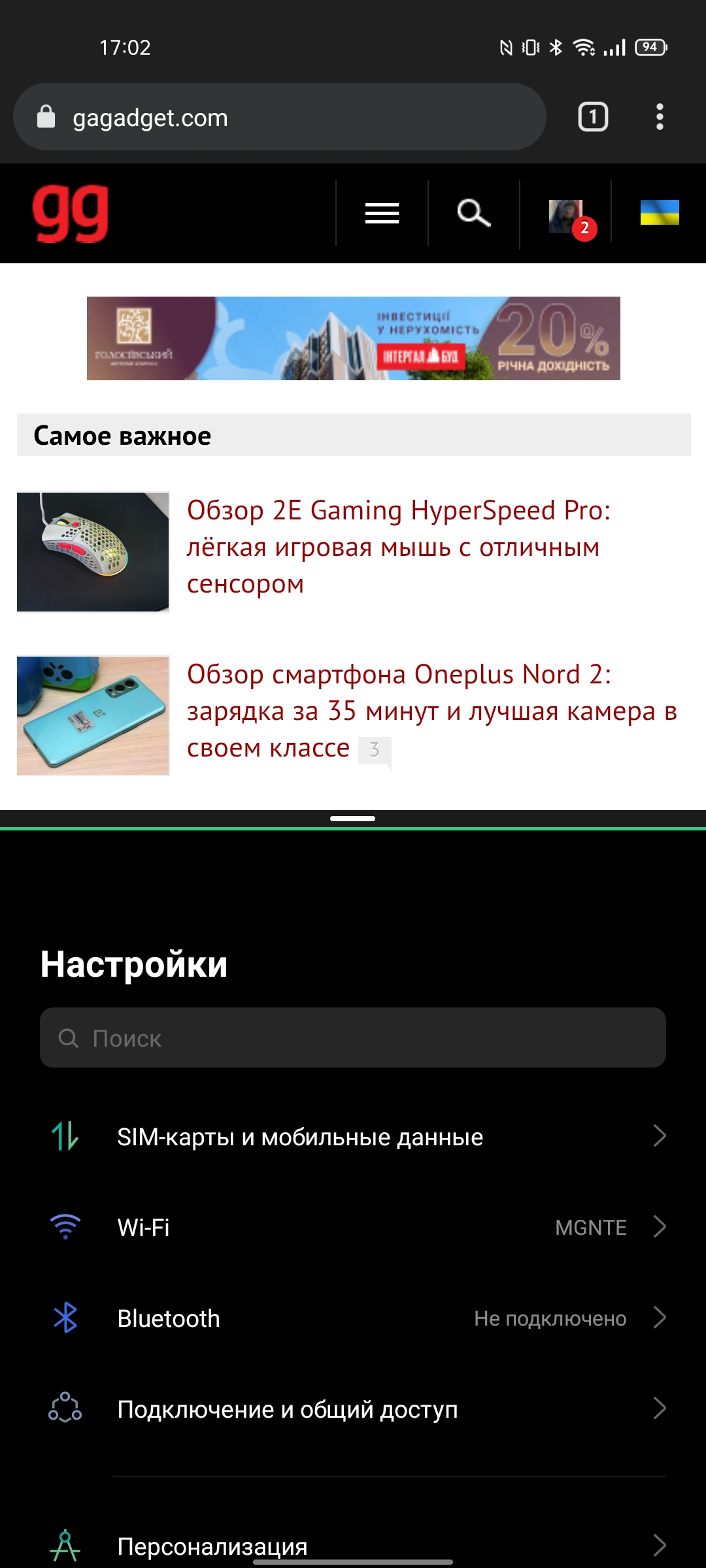Open Подключение и общий доступ

click(x=353, y=1409)
